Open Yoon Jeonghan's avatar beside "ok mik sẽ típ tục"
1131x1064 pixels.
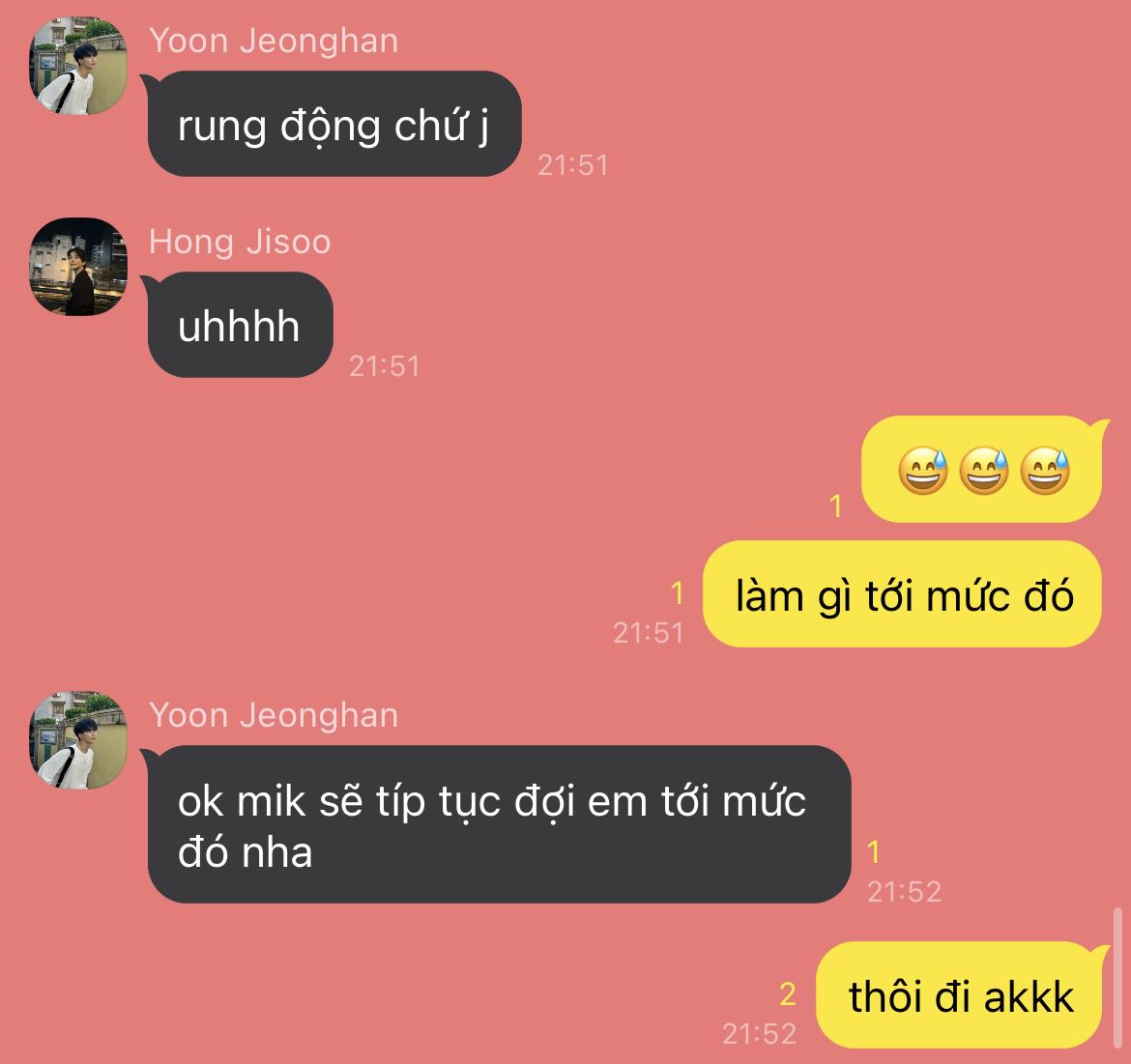(x=78, y=740)
